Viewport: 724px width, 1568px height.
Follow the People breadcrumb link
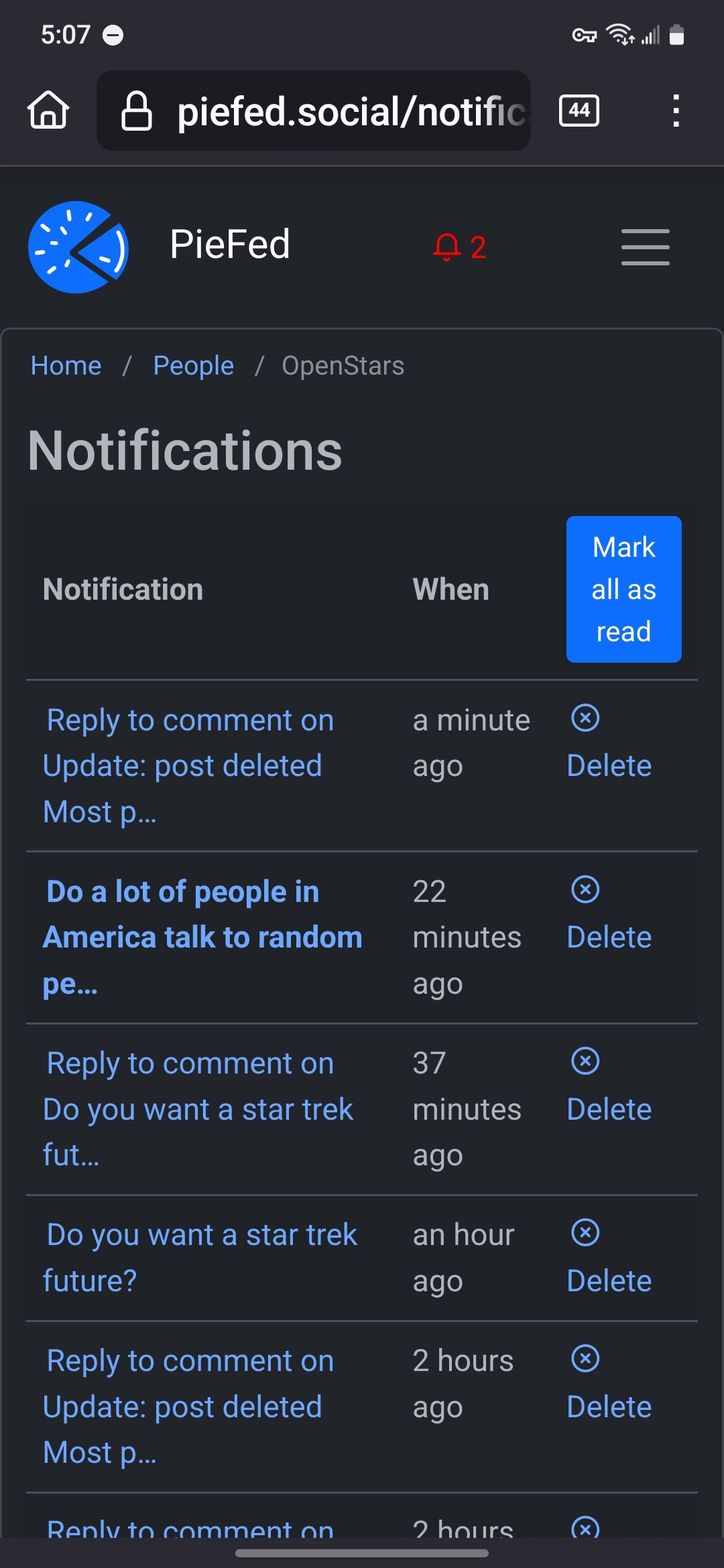tap(193, 366)
